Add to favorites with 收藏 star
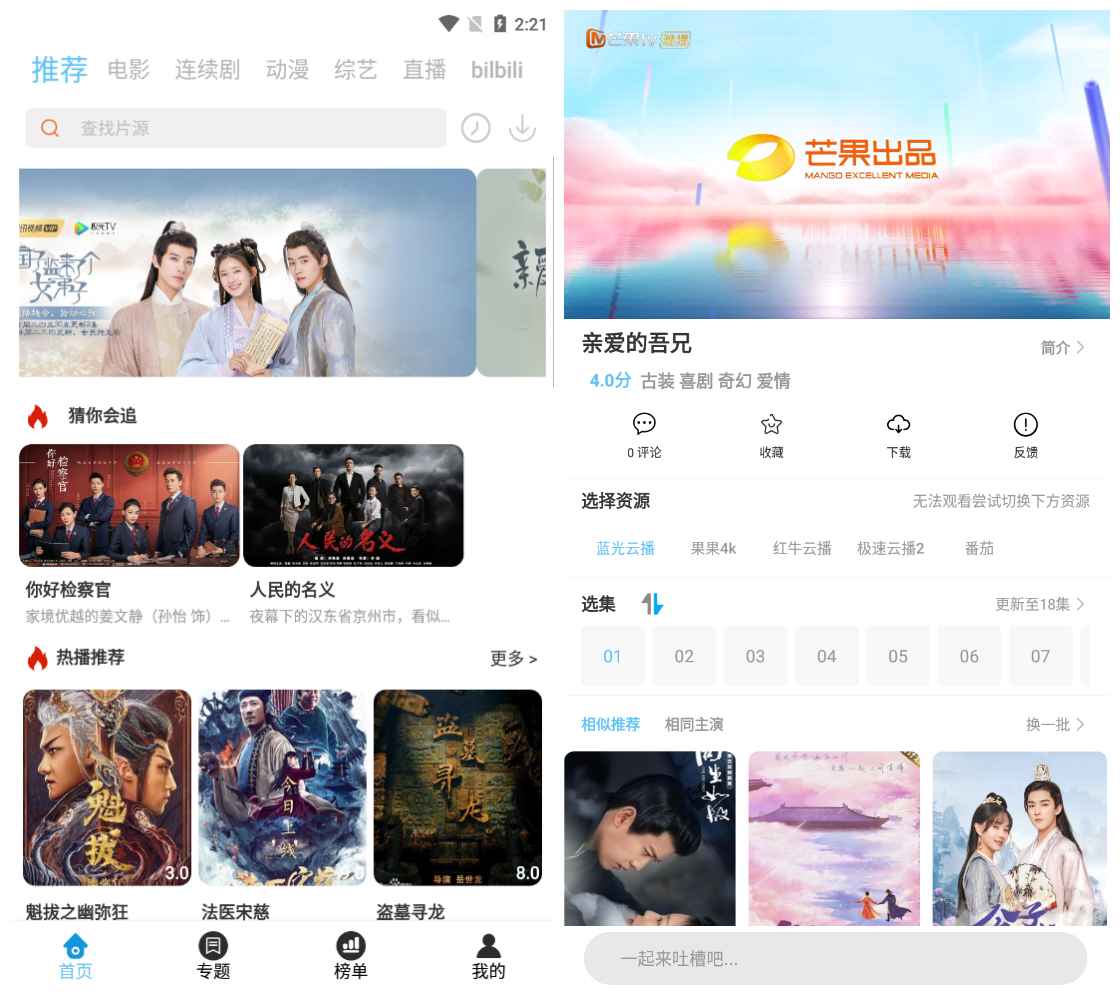This screenshot has width=1120, height=997. coord(771,435)
